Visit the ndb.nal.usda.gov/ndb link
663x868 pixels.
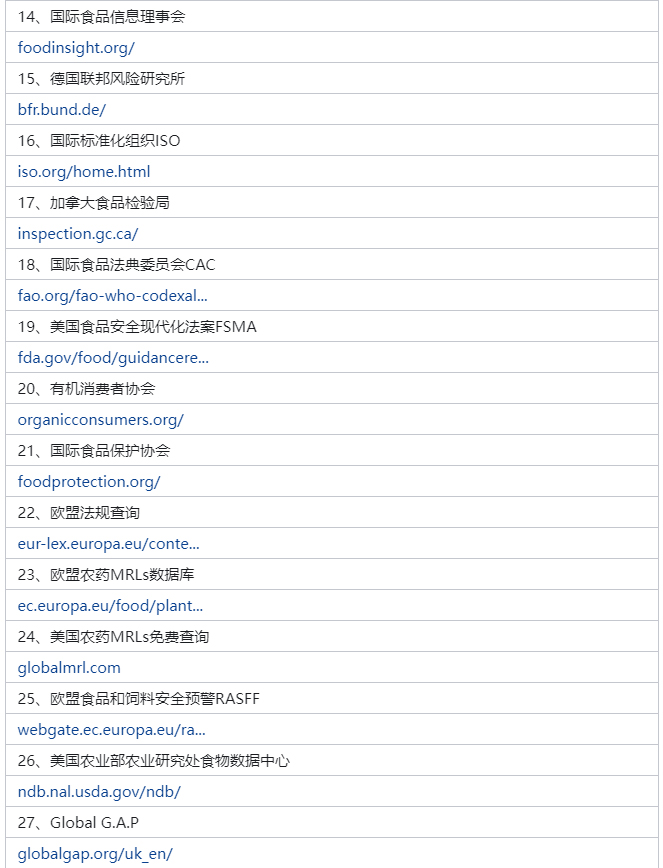tap(99, 792)
